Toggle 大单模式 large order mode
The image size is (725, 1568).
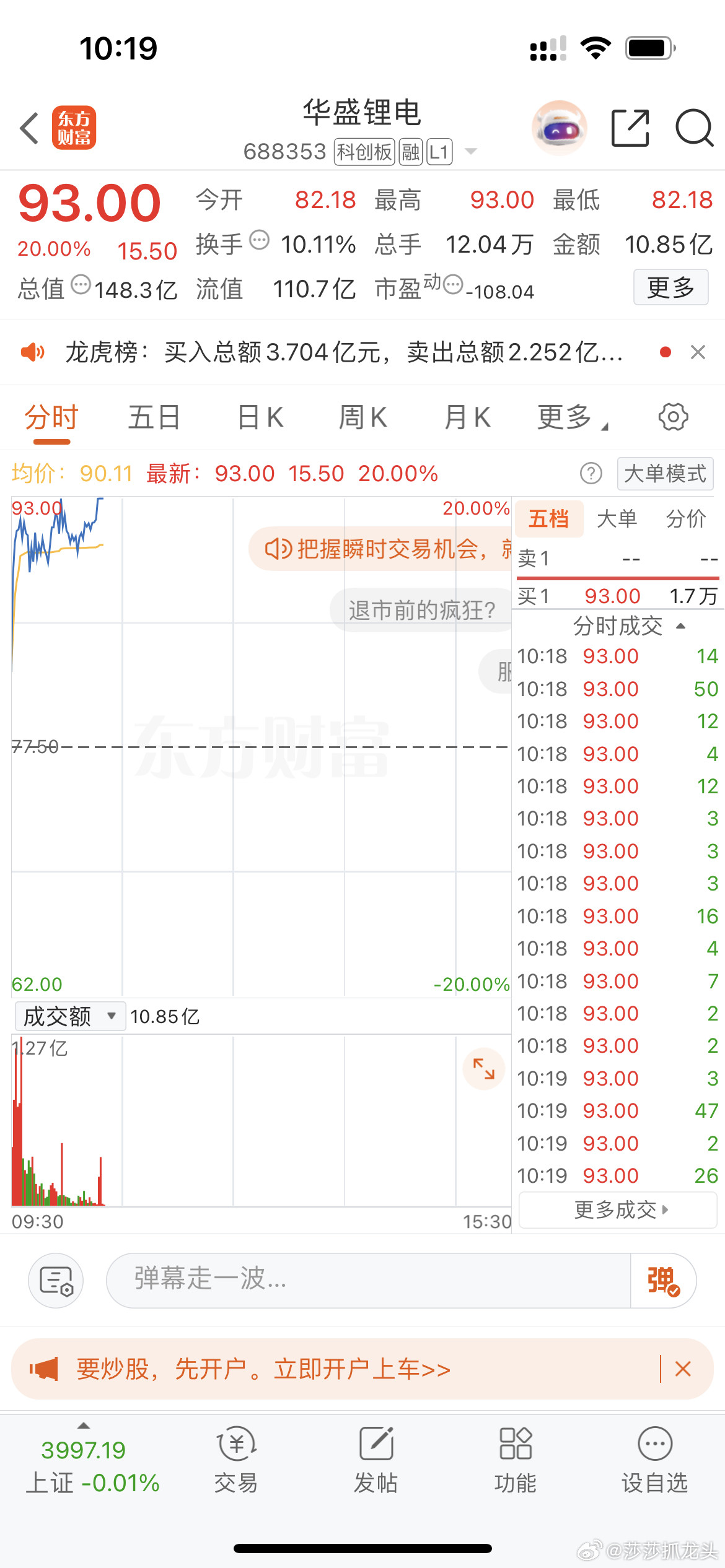point(664,473)
